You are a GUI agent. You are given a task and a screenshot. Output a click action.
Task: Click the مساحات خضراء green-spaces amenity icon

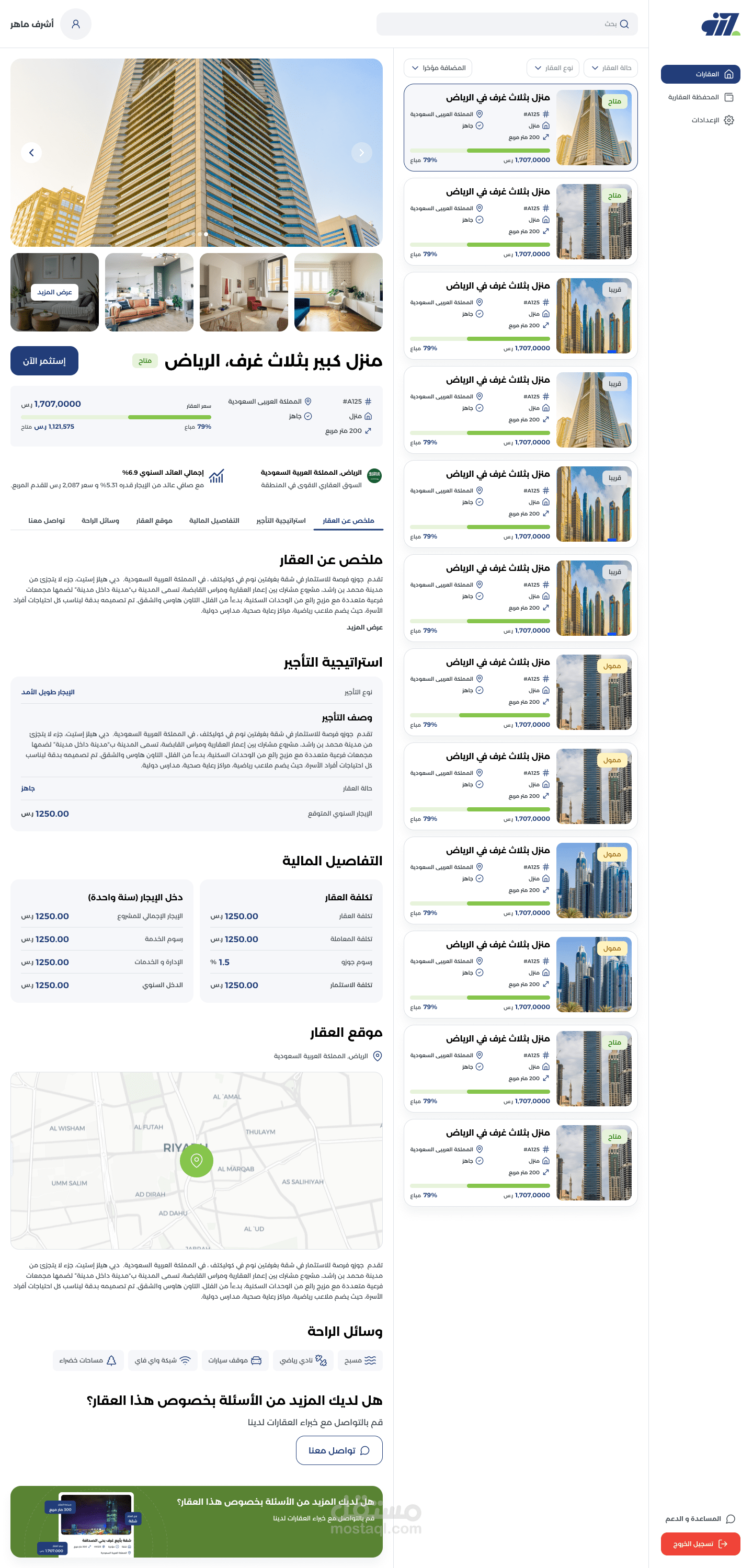[112, 1360]
